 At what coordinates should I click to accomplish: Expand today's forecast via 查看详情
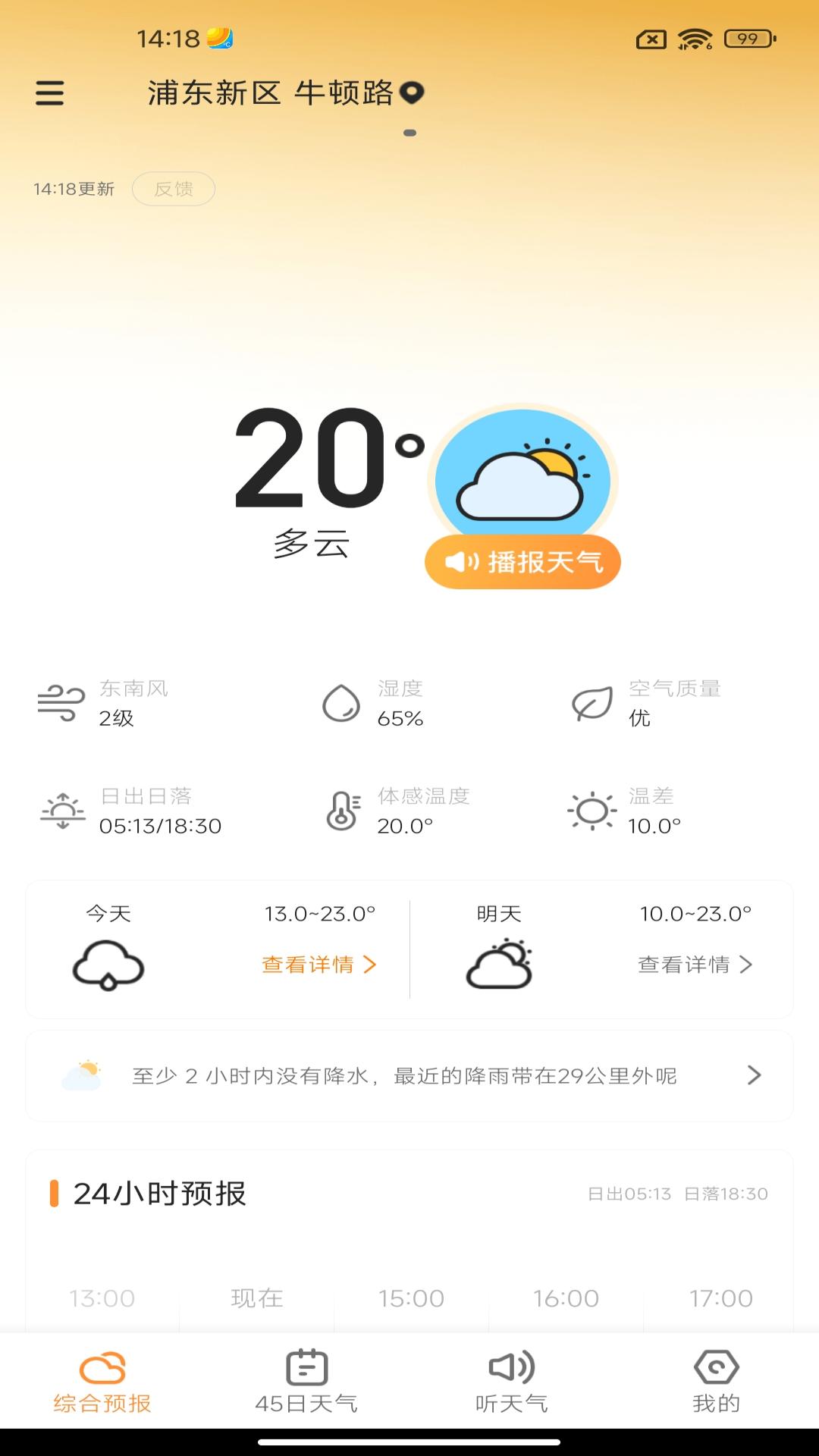point(319,965)
